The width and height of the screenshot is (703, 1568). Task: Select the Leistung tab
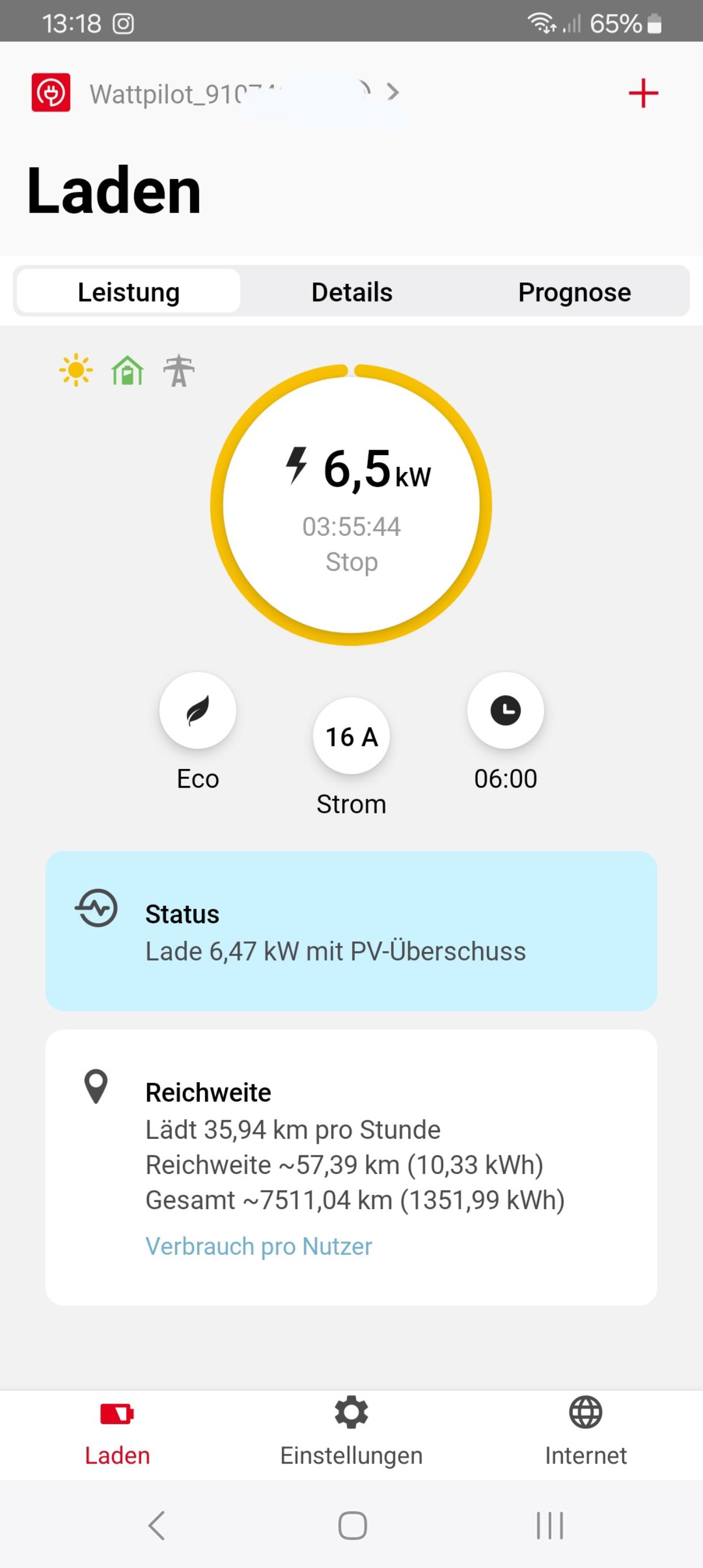click(129, 292)
